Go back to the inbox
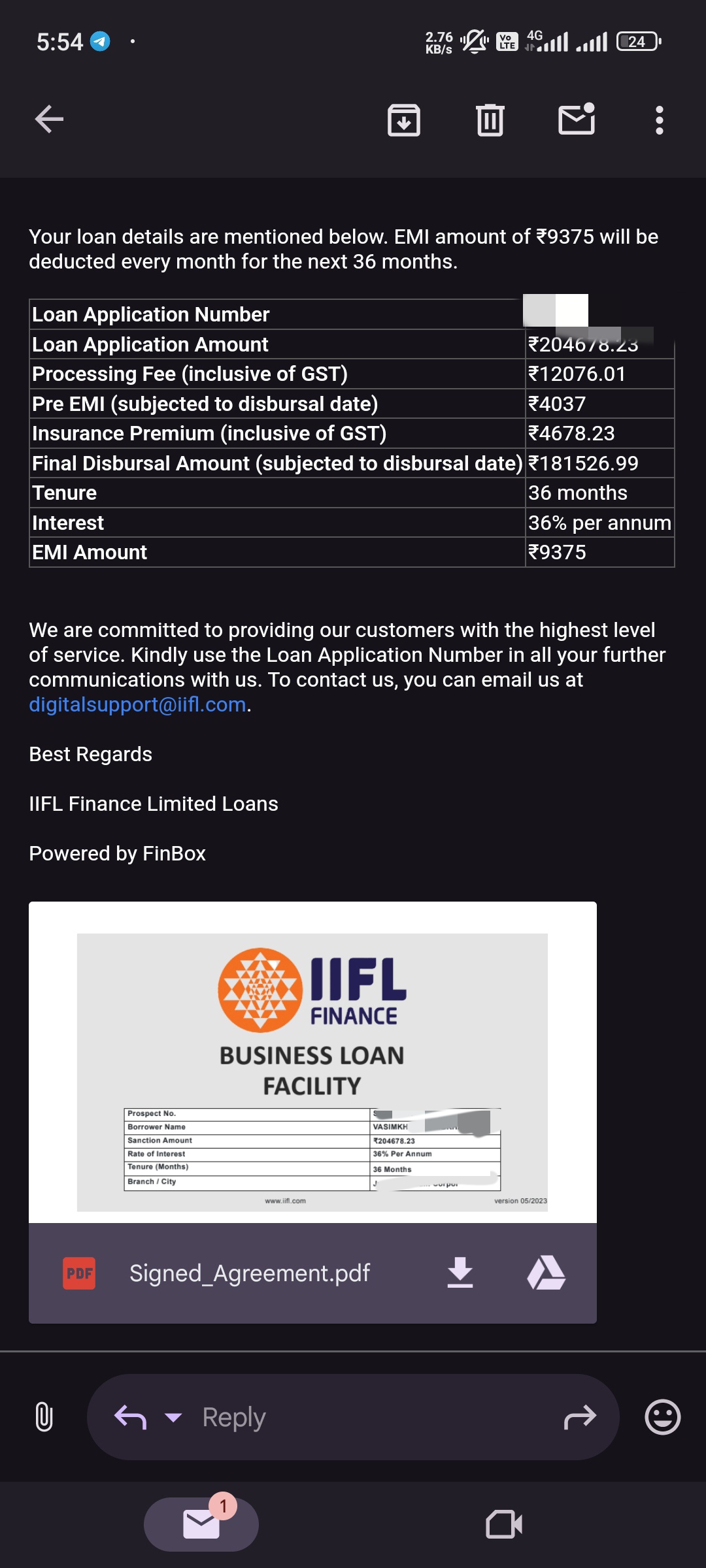 pos(49,120)
